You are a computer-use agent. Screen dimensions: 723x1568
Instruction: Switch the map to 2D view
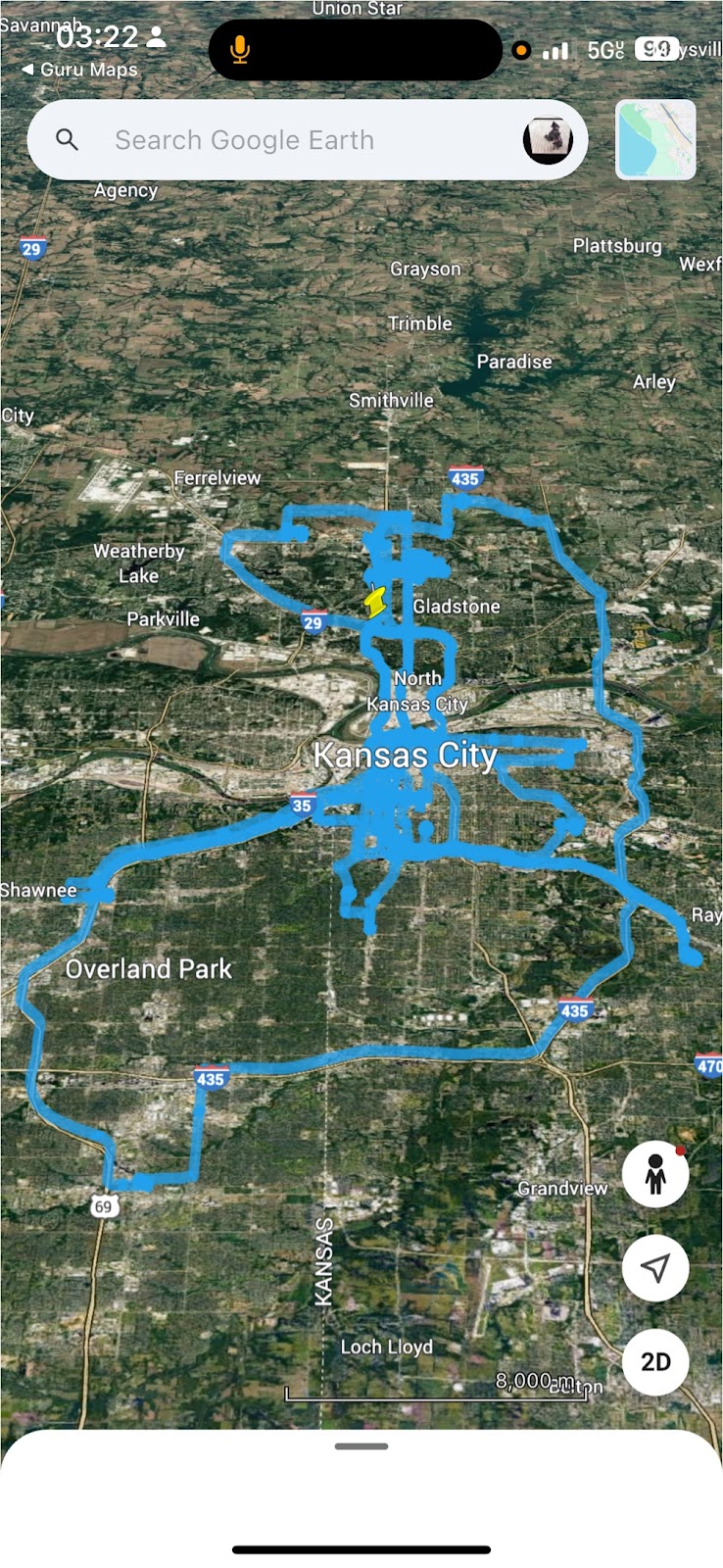pyautogui.click(x=655, y=1362)
